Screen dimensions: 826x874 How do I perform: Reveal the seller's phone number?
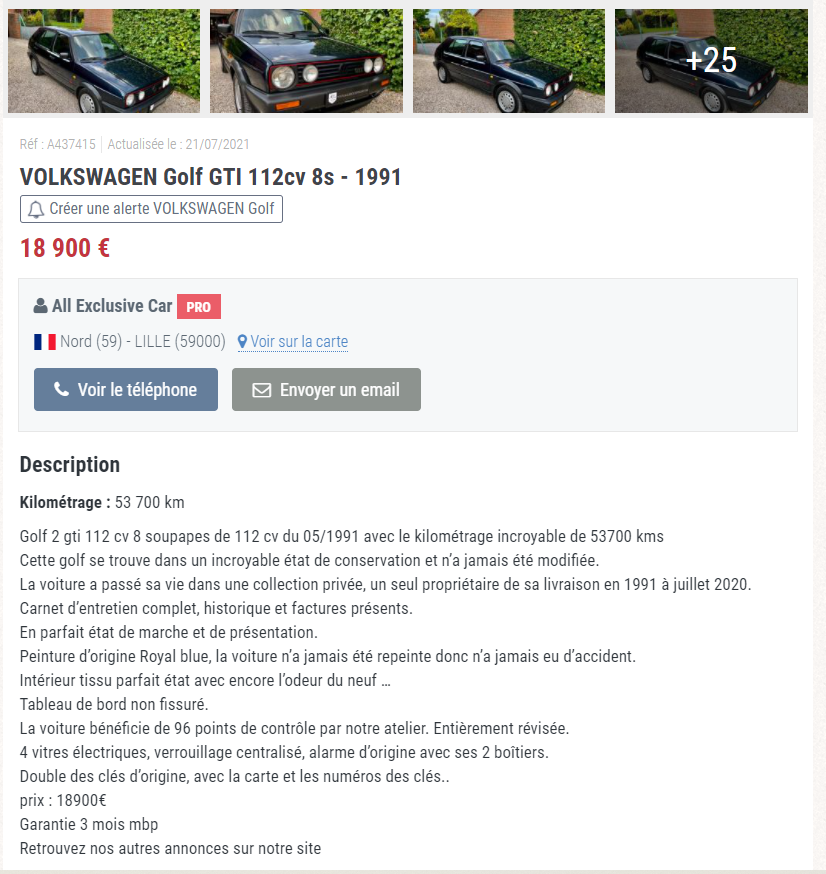pos(126,390)
